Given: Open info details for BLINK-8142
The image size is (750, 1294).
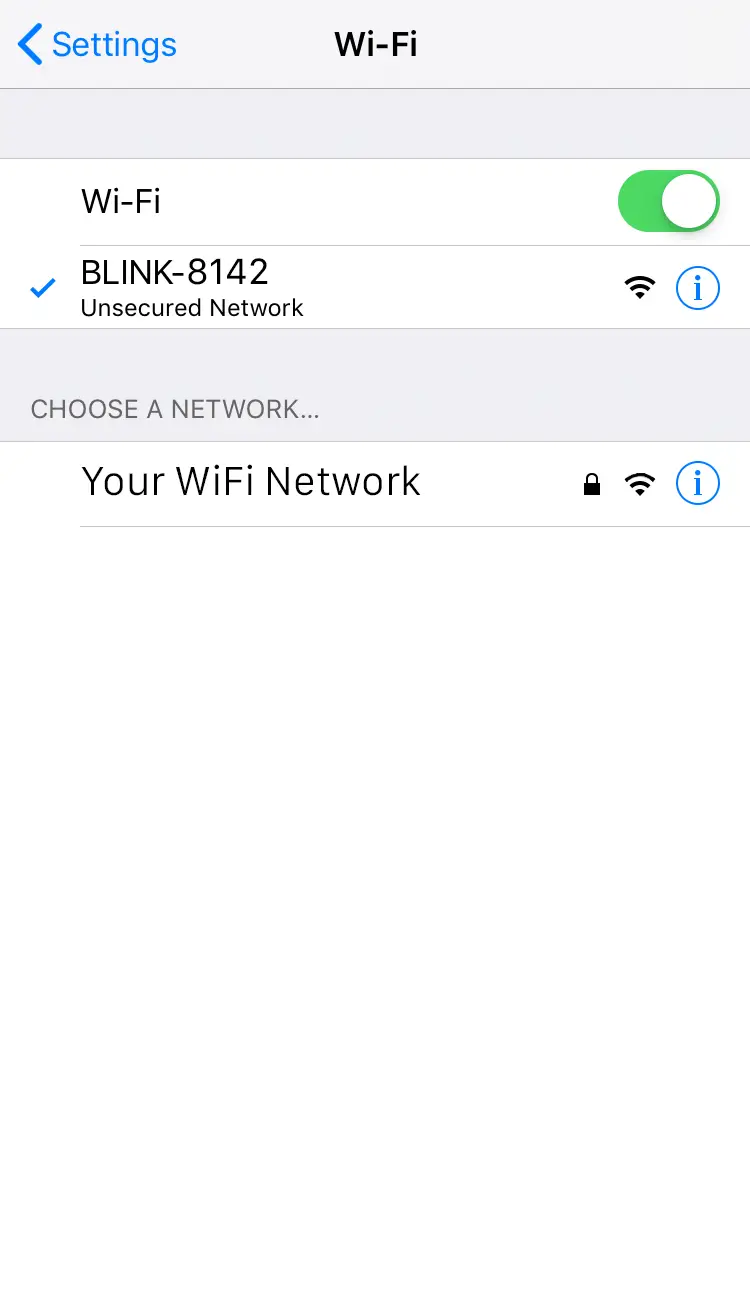Looking at the screenshot, I should (698, 288).
